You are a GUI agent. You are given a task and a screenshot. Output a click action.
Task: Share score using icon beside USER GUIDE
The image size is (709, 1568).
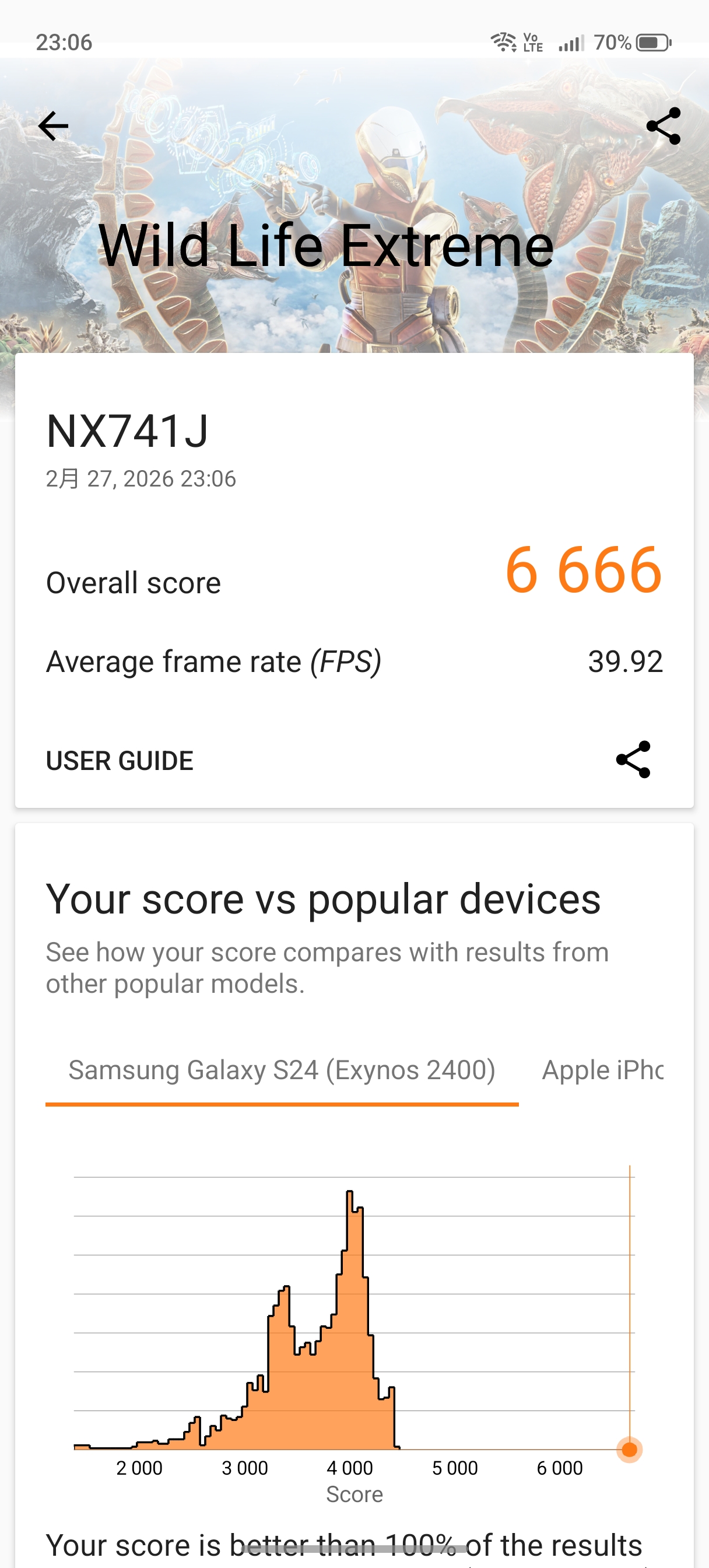pos(633,759)
